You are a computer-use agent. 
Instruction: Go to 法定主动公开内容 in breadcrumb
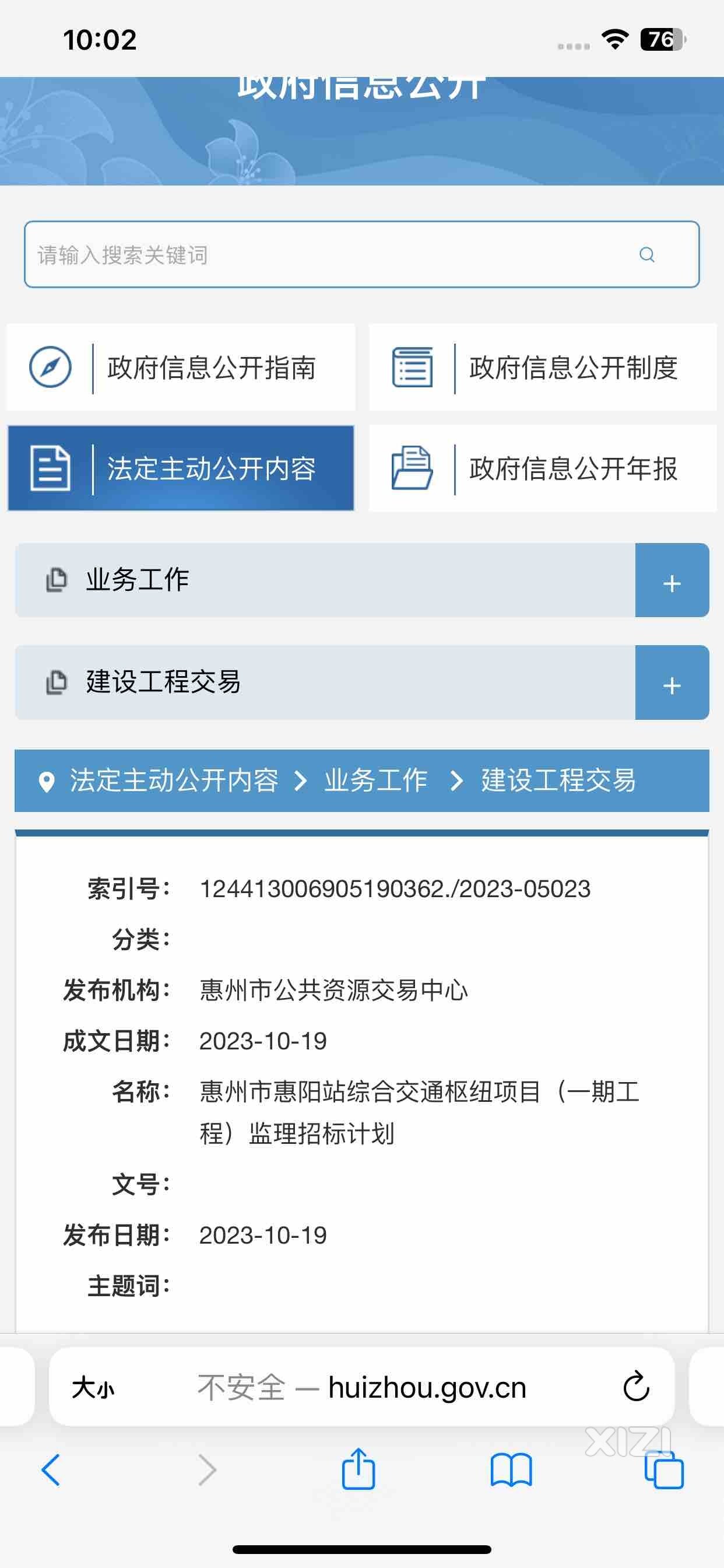[x=174, y=780]
